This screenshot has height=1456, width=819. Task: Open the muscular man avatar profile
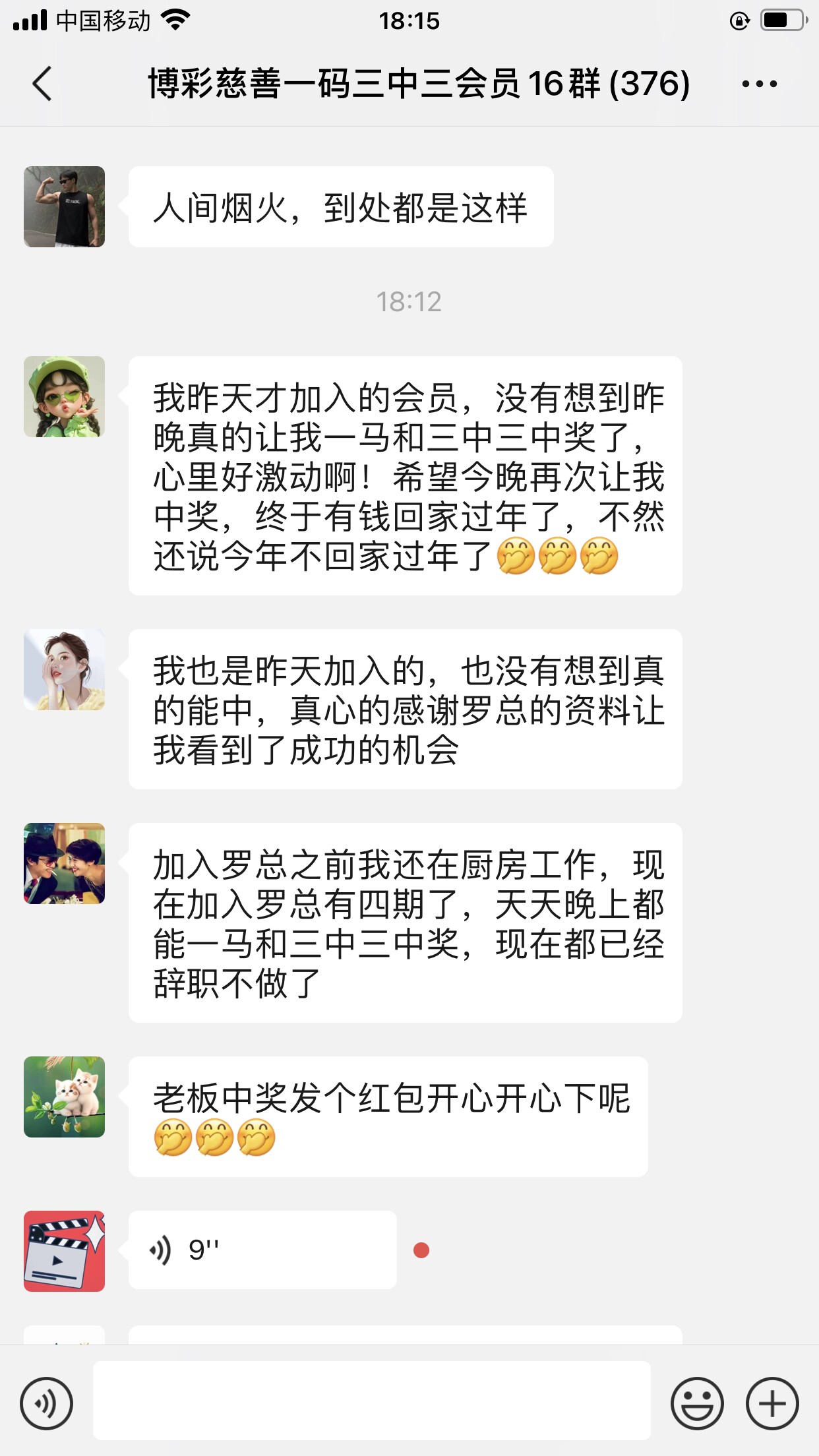tap(64, 206)
